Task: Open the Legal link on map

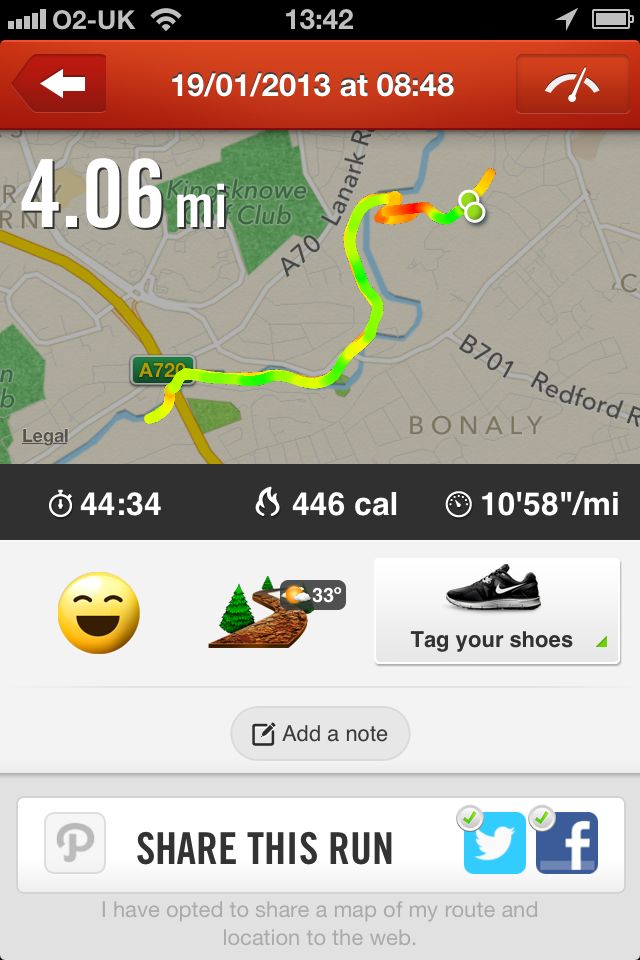Action: pos(45,436)
